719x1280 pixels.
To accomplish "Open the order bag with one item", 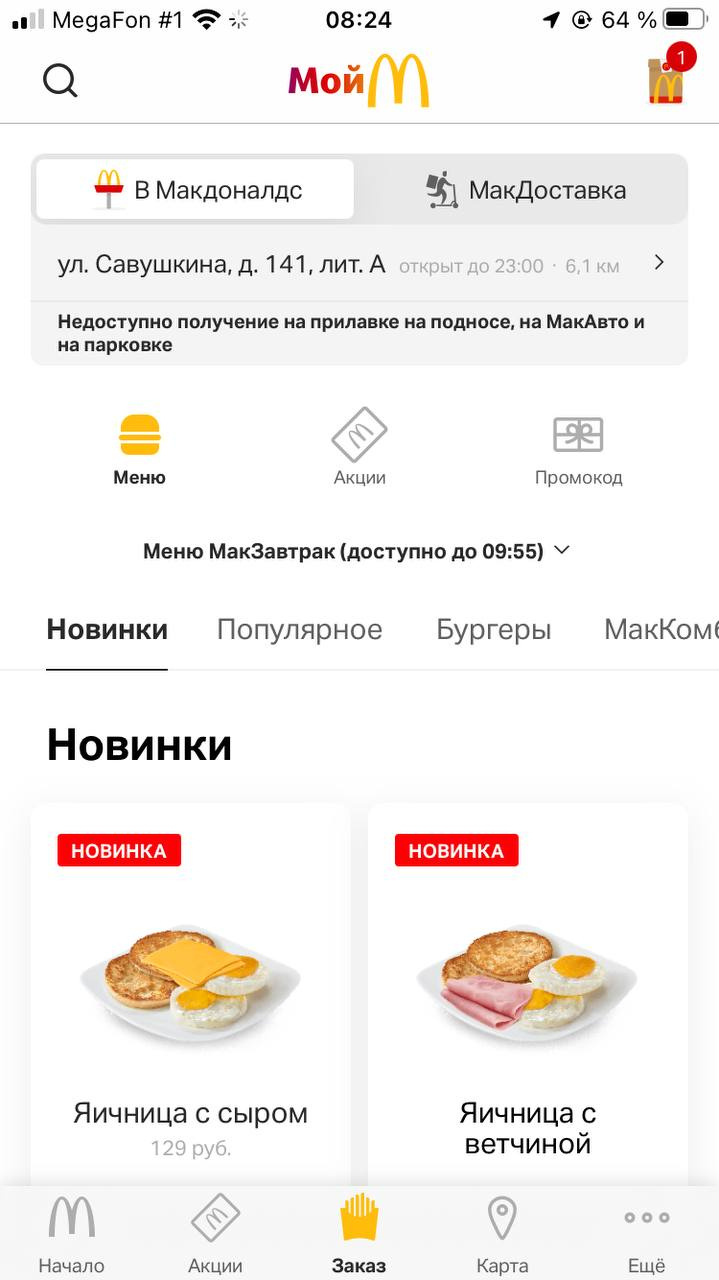I will point(666,80).
